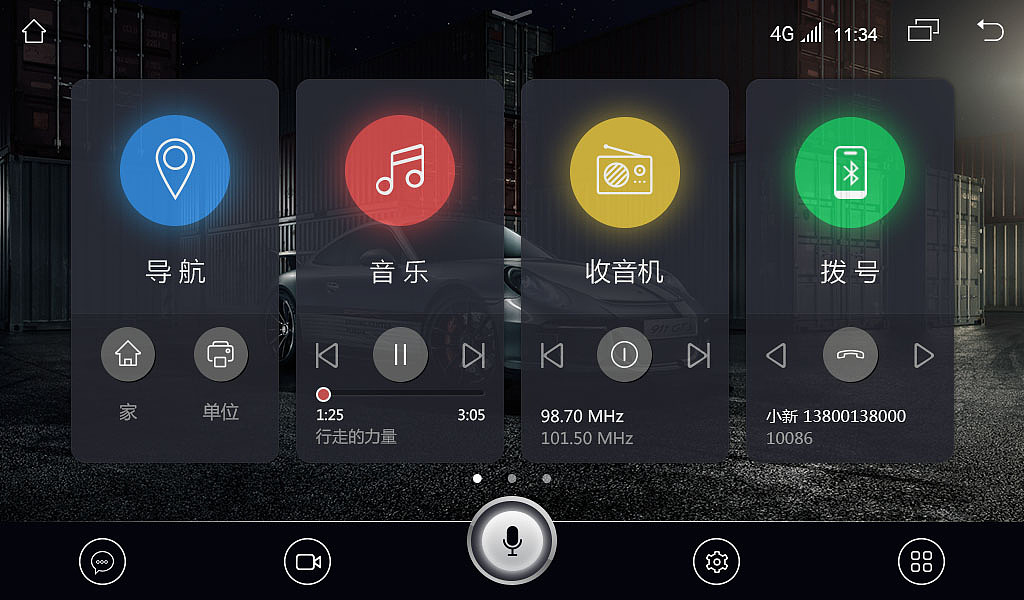Open the 收音机 radio app

tap(625, 171)
